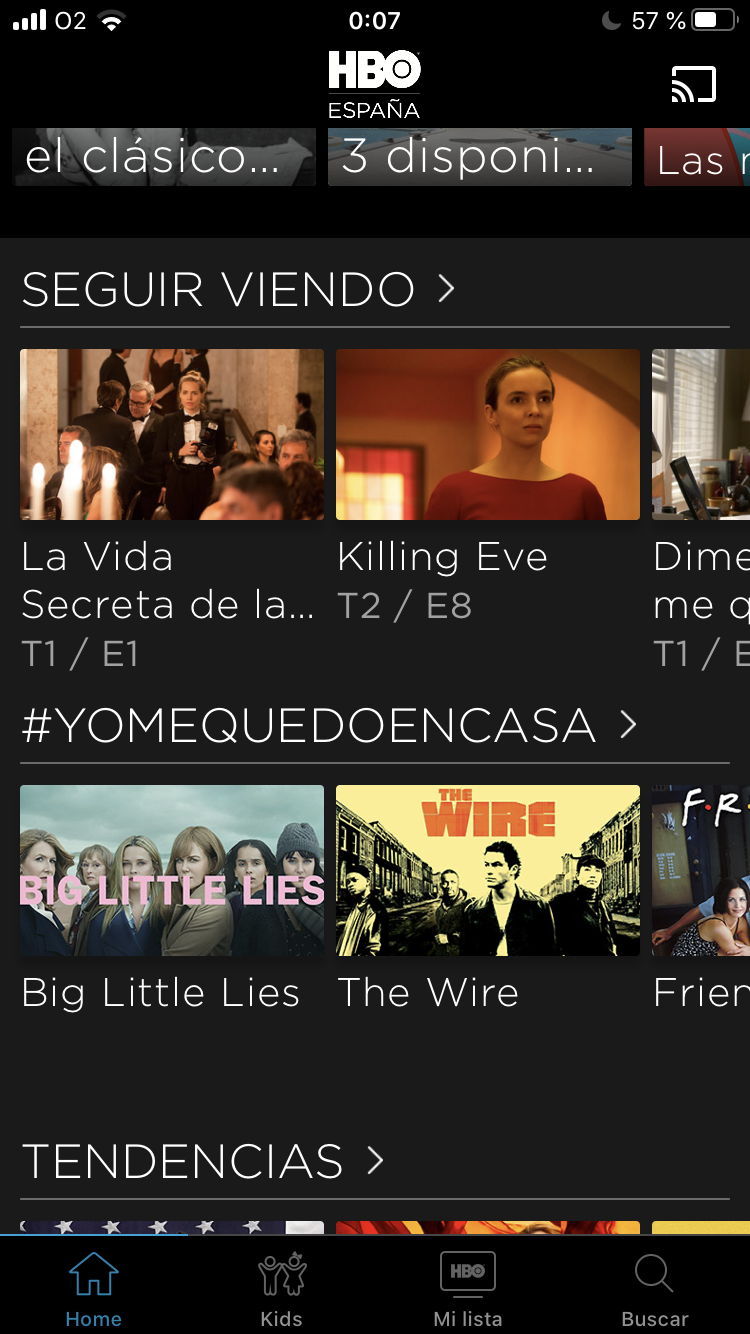Open the #YOMEQUEDOENCASA collection
The height and width of the screenshot is (1334, 750).
[x=328, y=726]
